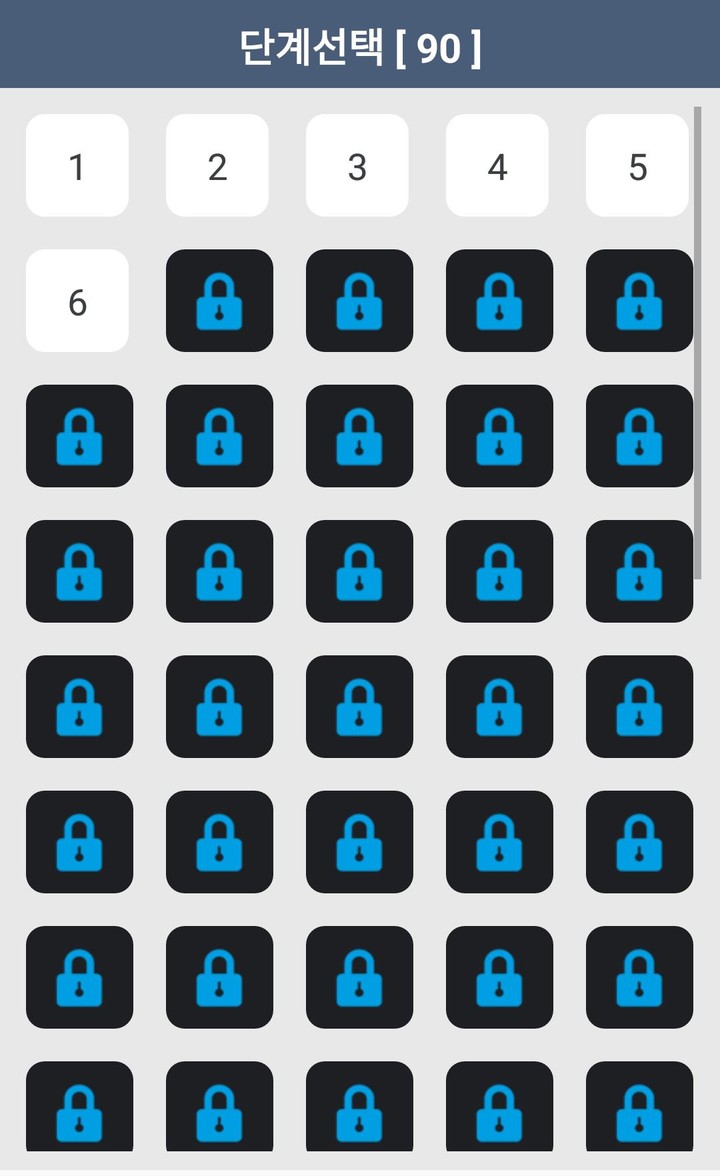Open unlocked level 6
Screen dimensions: 720x1176
click(77, 302)
